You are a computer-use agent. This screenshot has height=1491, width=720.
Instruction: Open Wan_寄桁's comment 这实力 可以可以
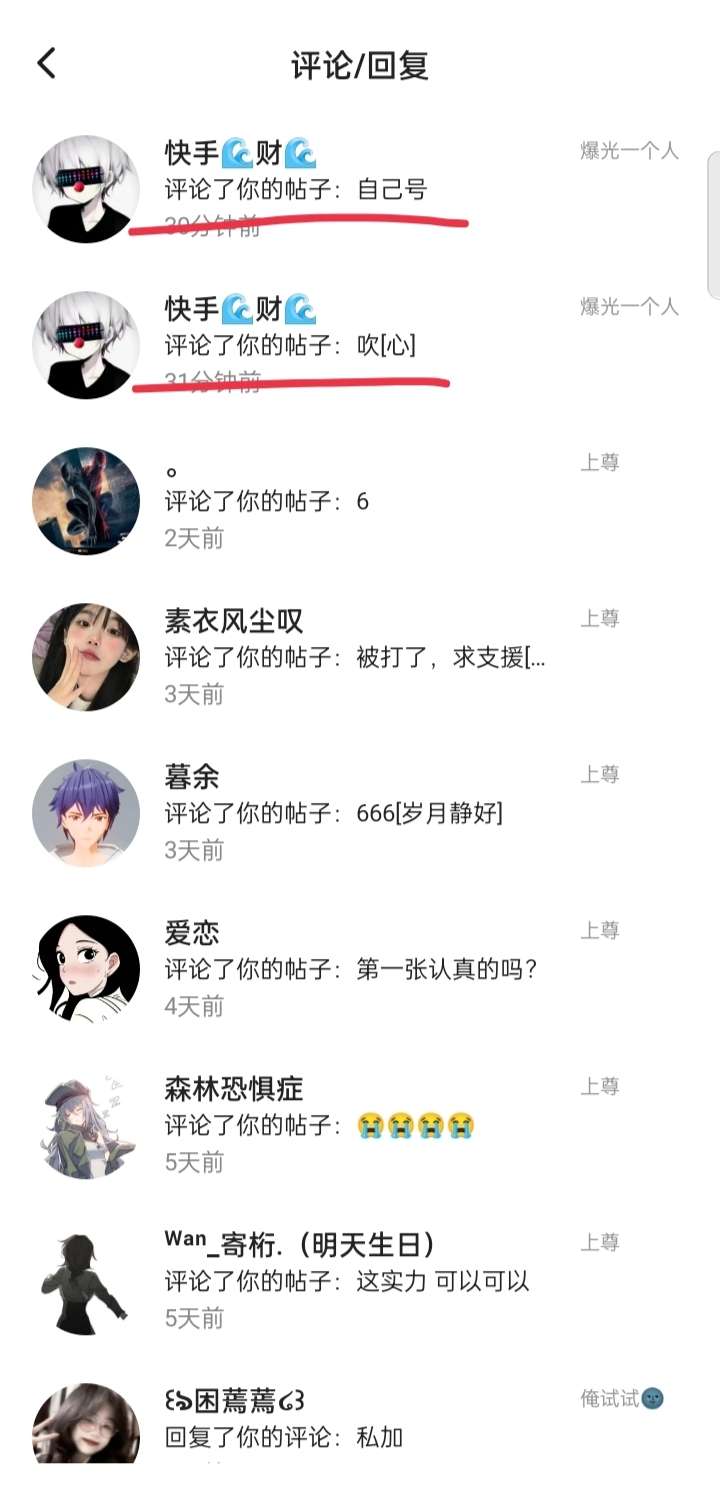(346, 1281)
